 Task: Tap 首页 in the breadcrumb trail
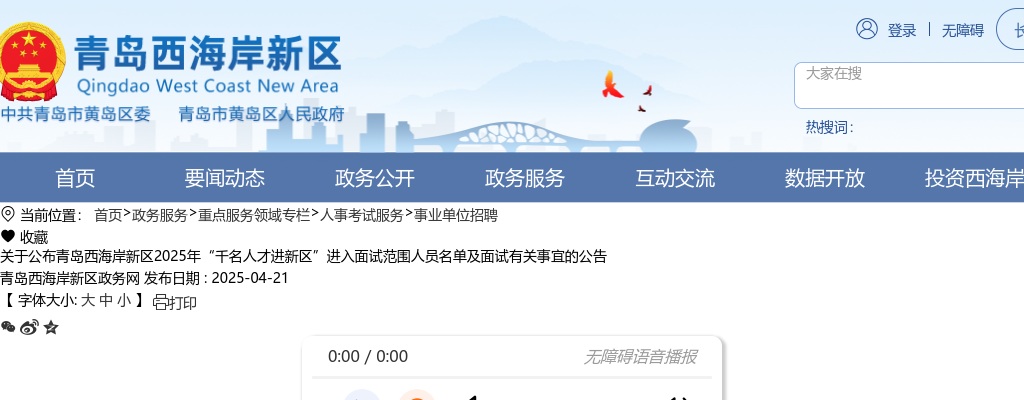108,215
